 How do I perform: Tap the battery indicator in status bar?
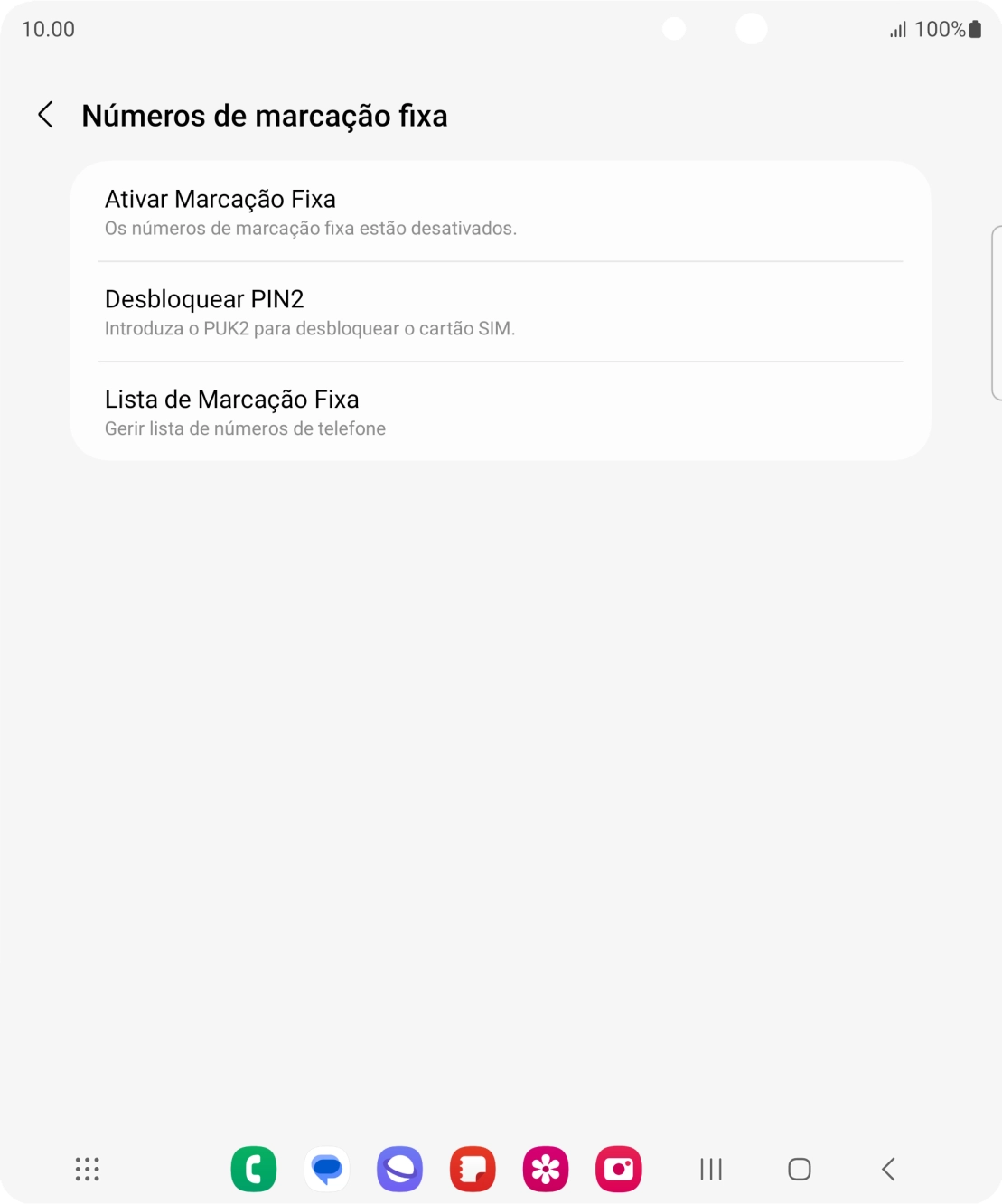click(977, 30)
